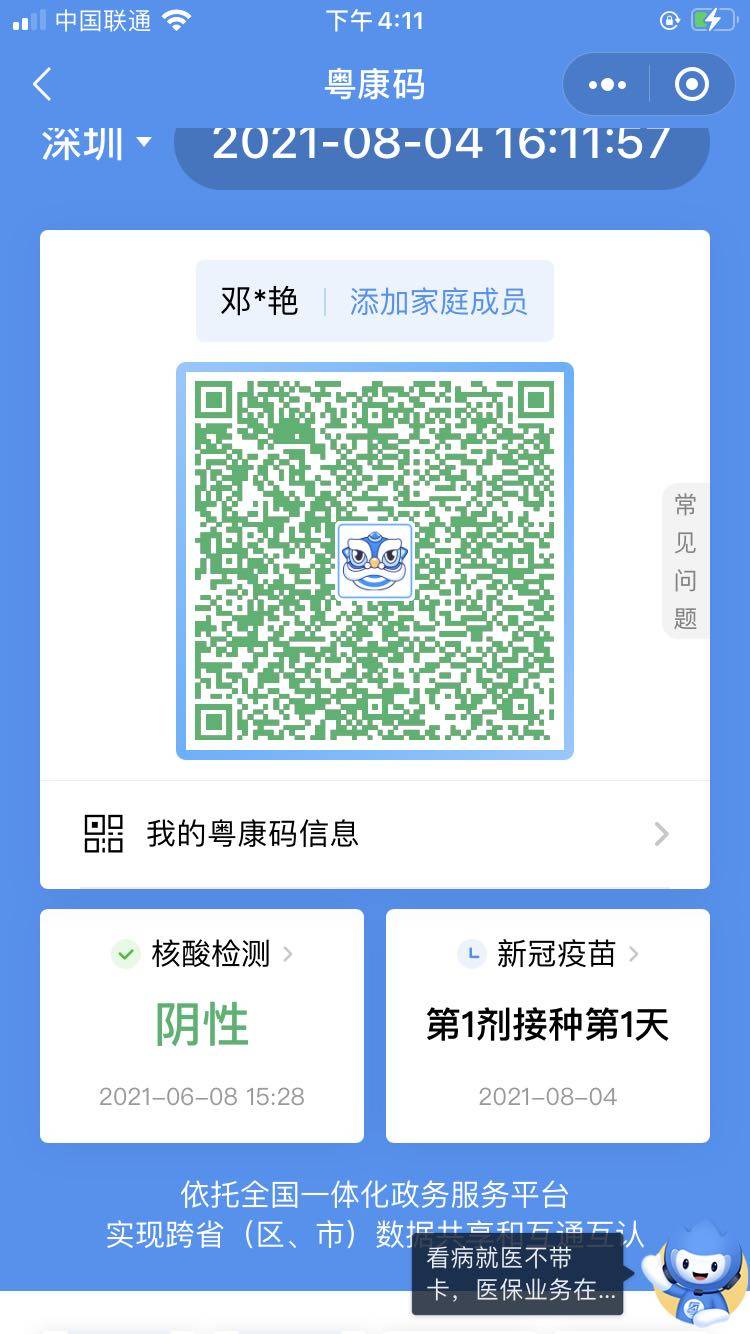Open the 看病就医不带卡 tooltip

[x=518, y=1273]
